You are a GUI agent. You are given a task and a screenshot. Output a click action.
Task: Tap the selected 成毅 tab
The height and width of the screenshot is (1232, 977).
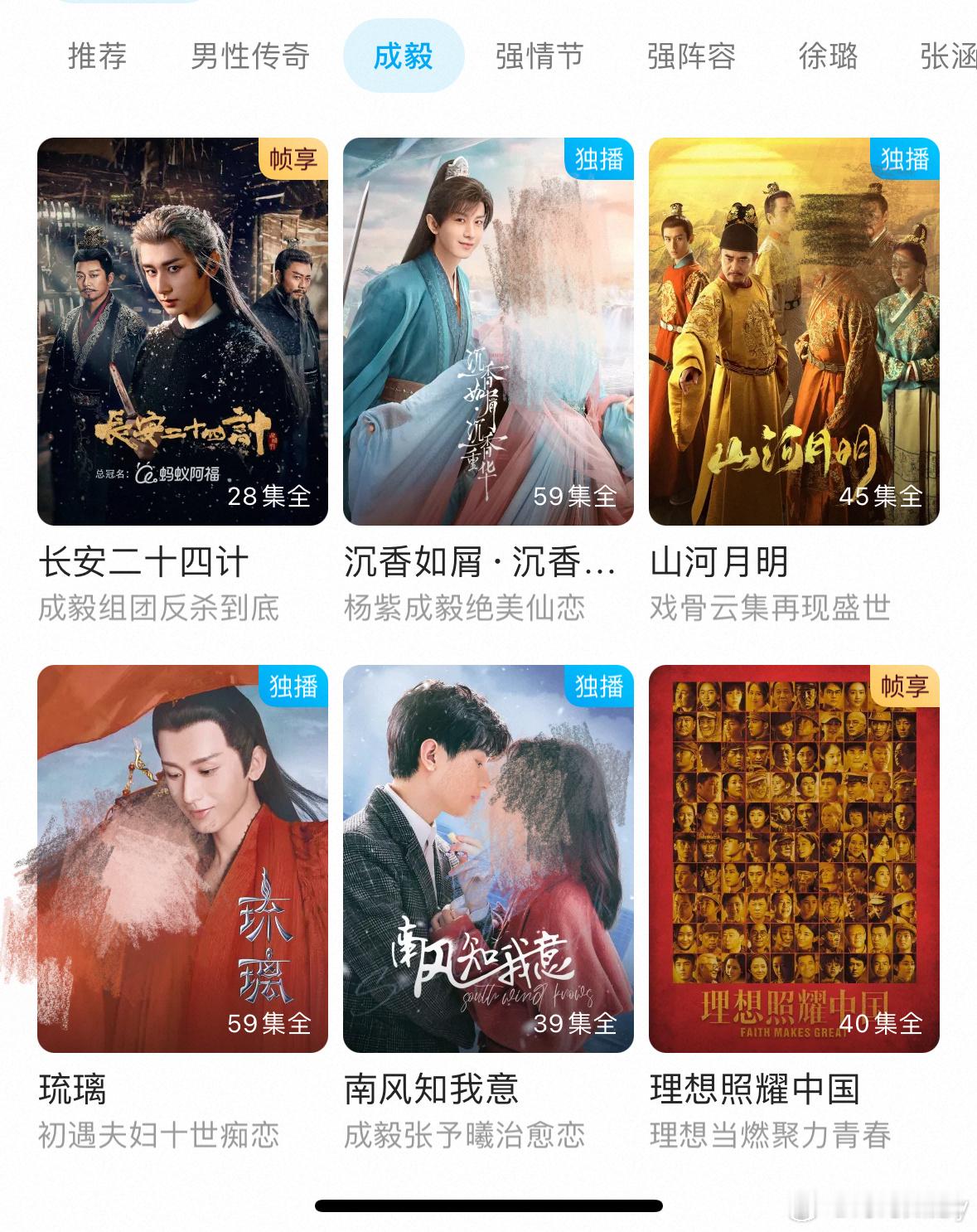point(404,56)
